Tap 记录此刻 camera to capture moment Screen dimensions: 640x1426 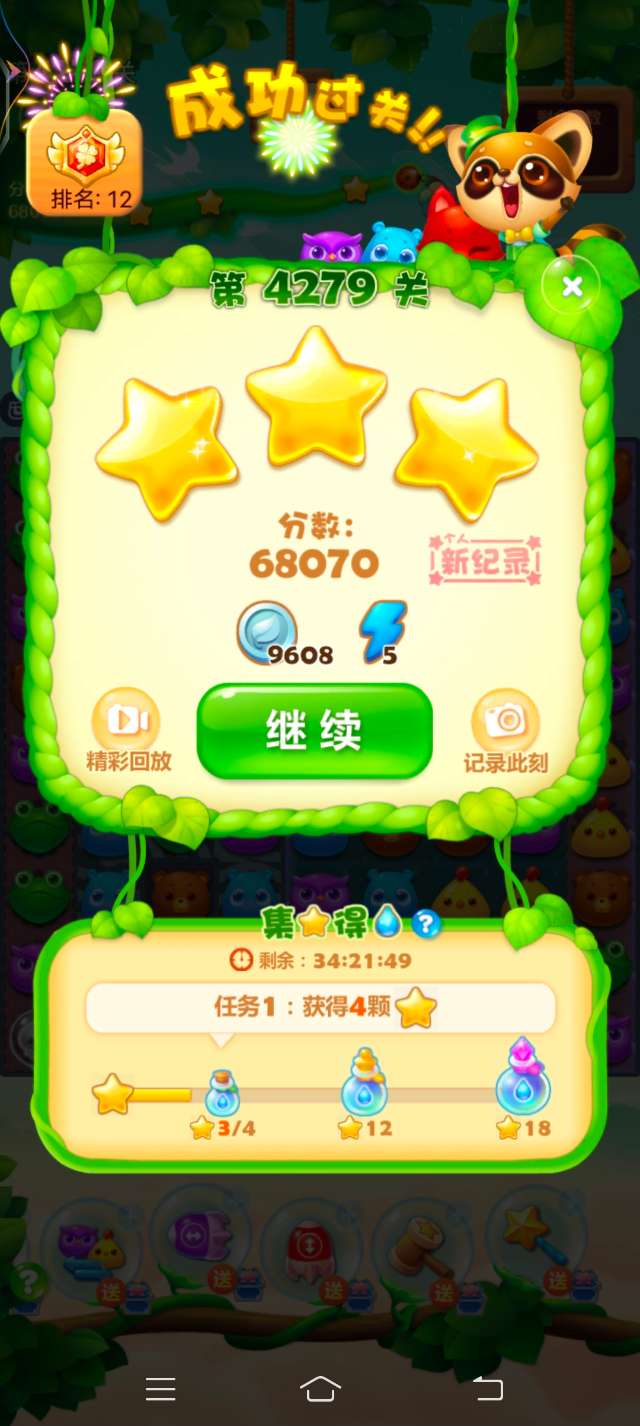point(505,730)
